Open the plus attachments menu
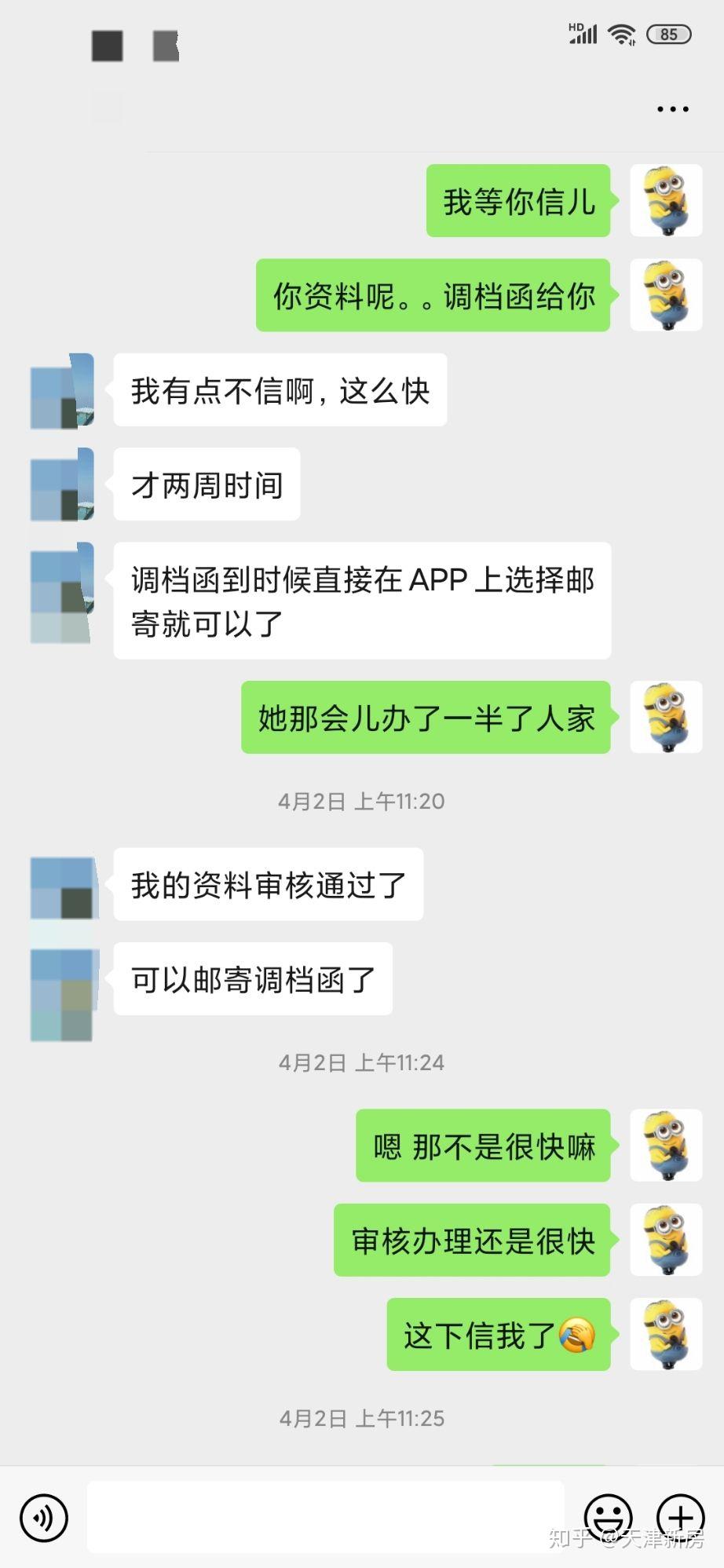 point(680,1517)
